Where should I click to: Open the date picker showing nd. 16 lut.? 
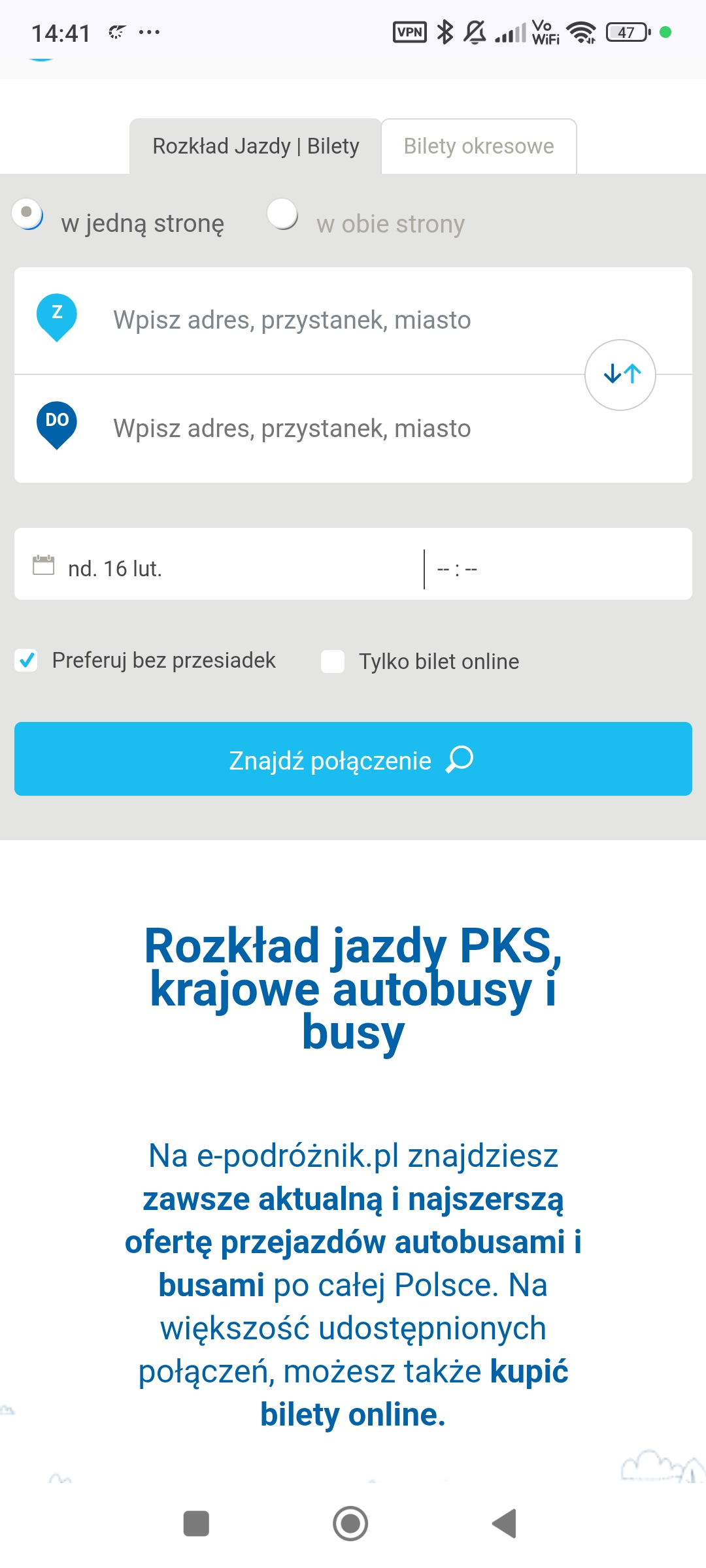219,566
